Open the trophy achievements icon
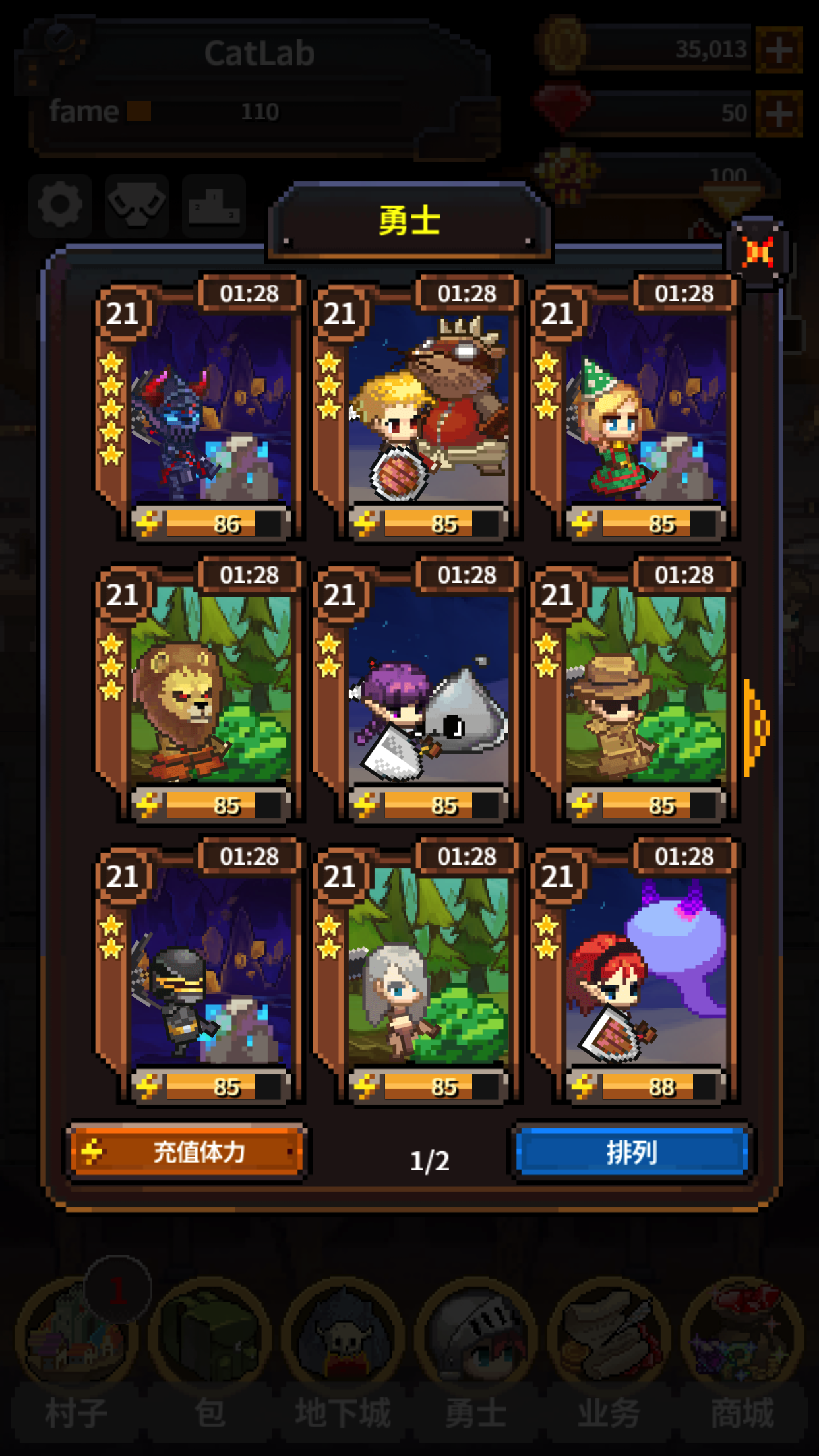Image resolution: width=819 pixels, height=1456 pixels. 136,205
